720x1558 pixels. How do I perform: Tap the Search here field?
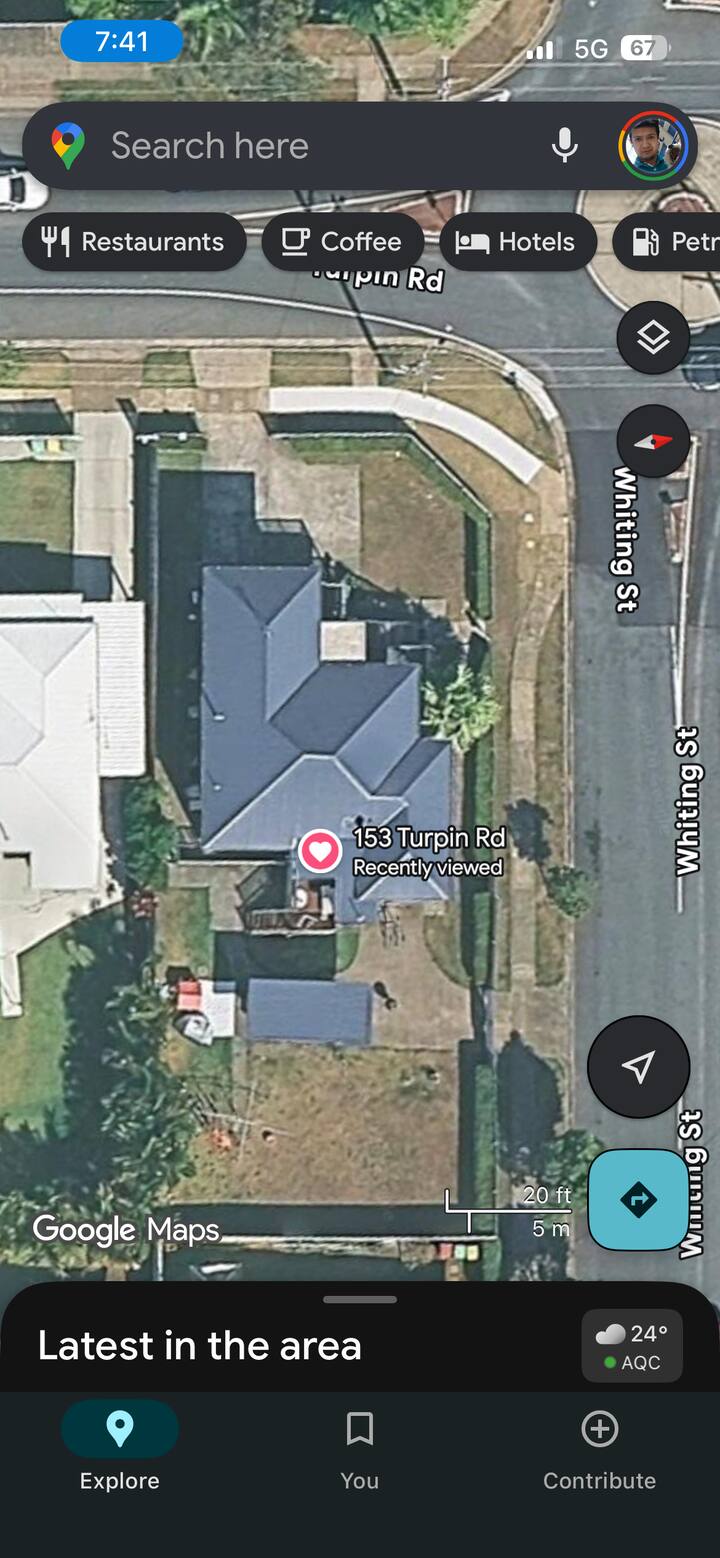[300, 146]
